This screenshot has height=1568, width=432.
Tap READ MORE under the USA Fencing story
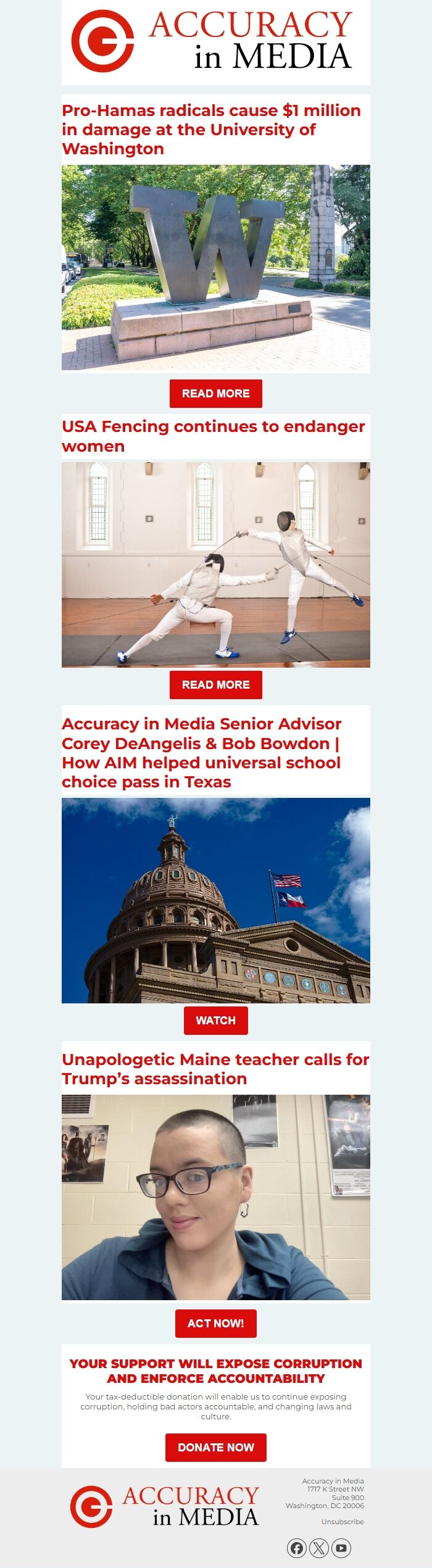click(216, 685)
